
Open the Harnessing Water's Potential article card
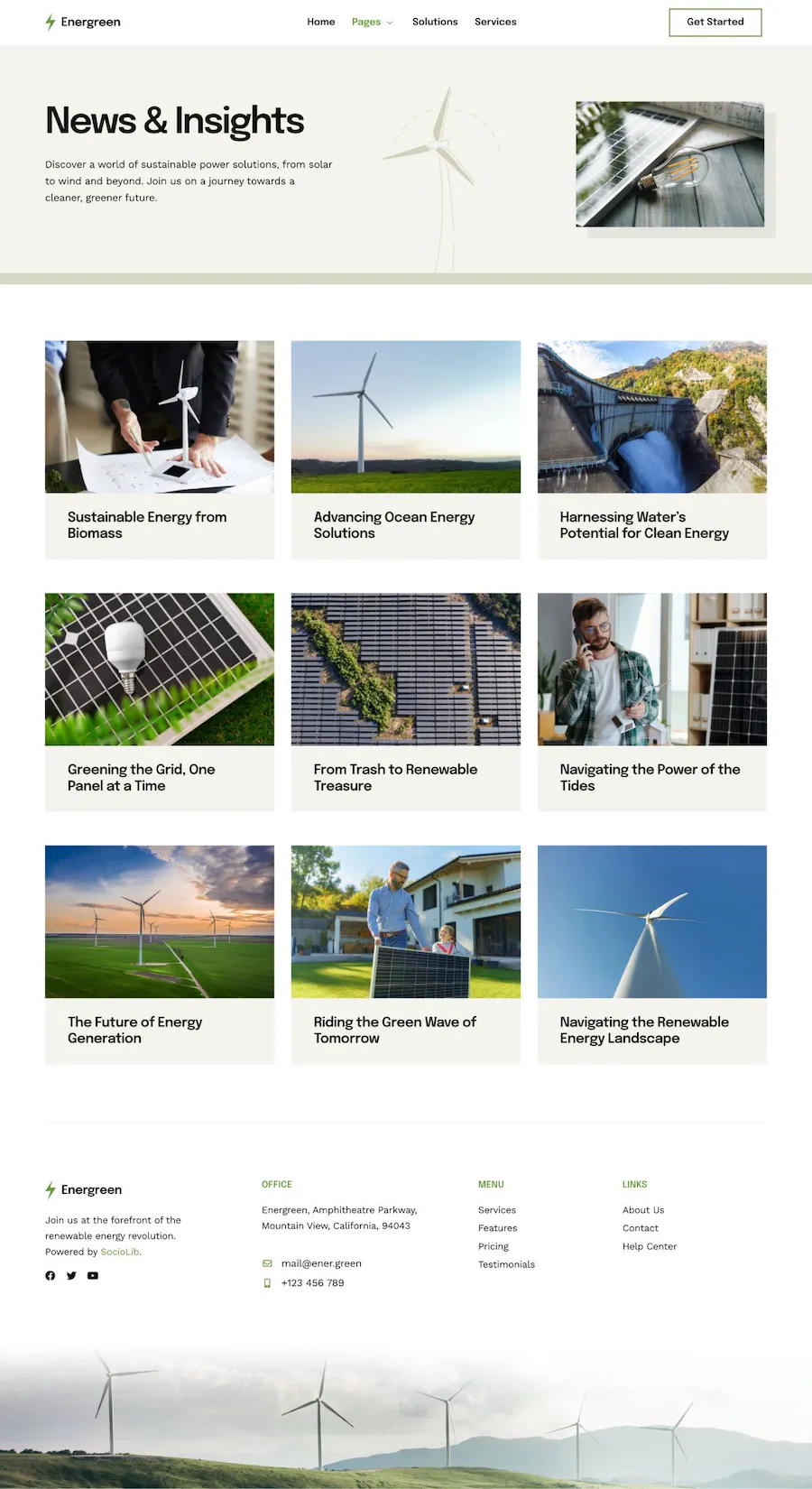coord(643,524)
